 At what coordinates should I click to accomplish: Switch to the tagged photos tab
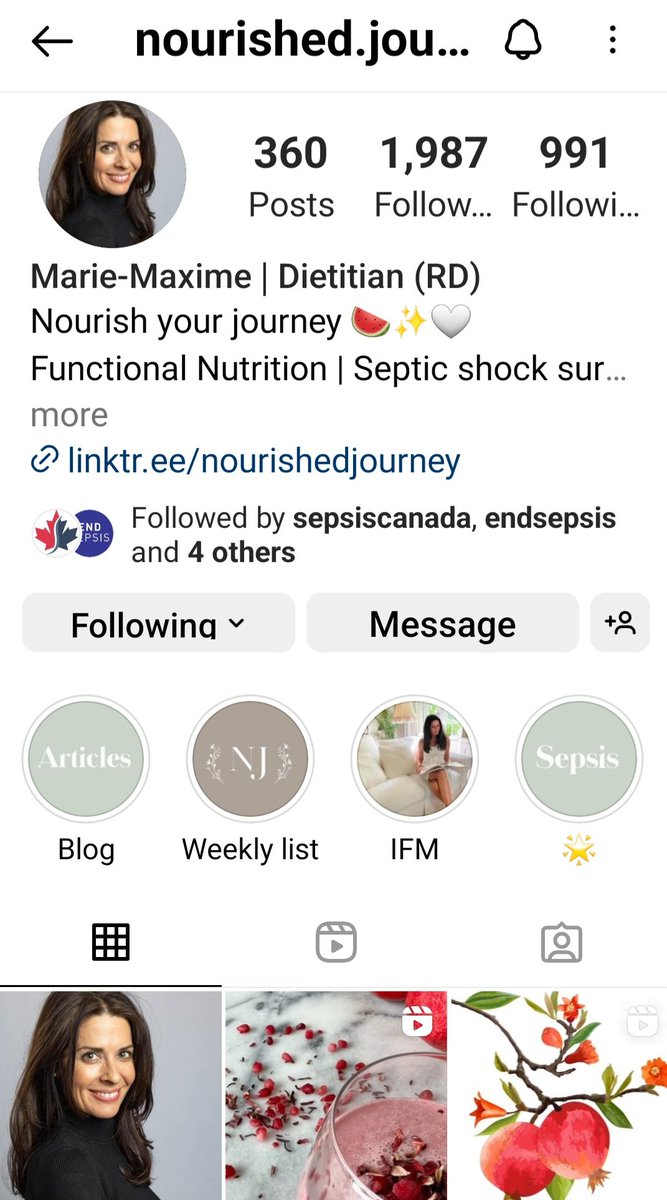(x=561, y=942)
